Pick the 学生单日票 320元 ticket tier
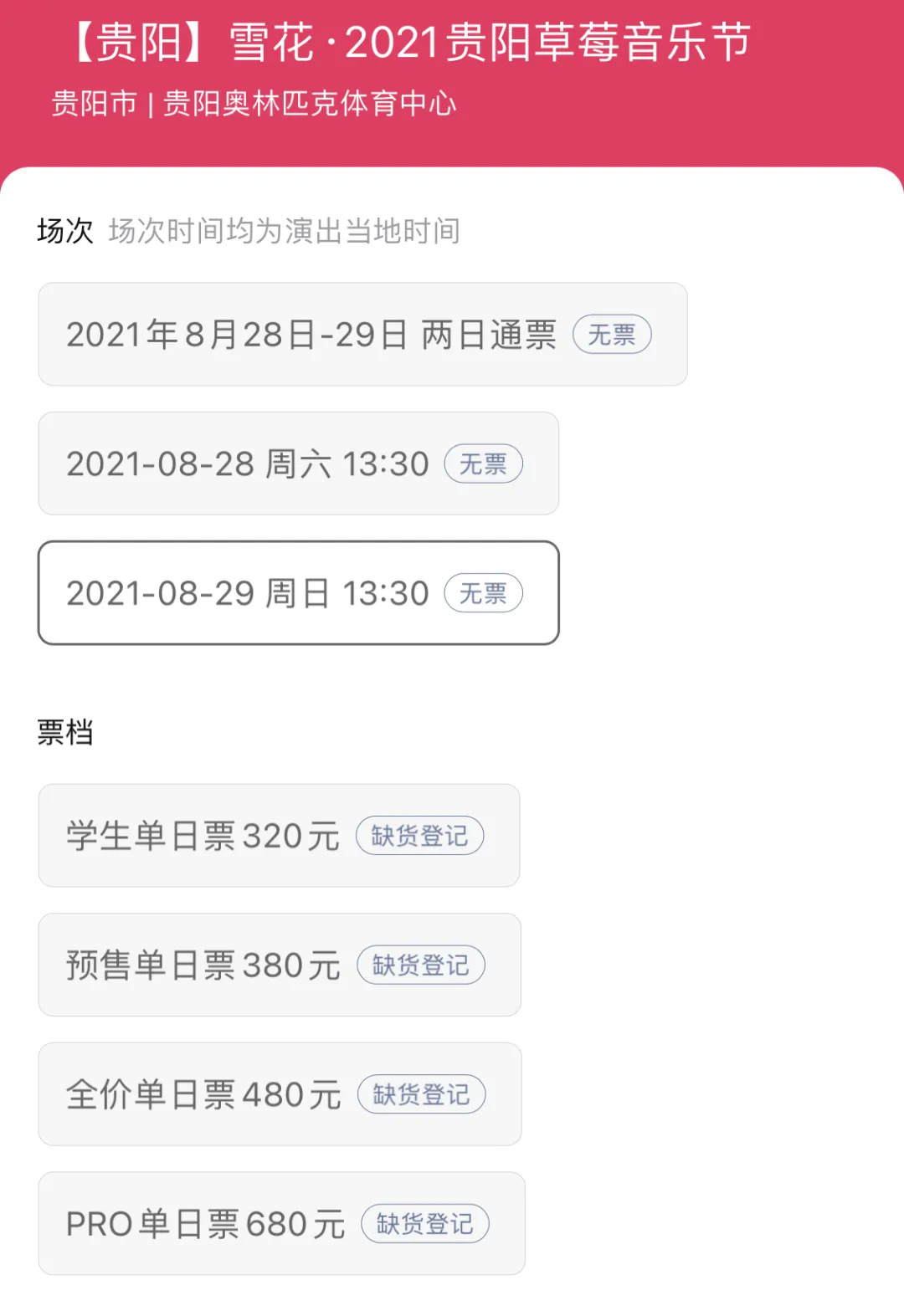904x1316 pixels. coord(279,836)
